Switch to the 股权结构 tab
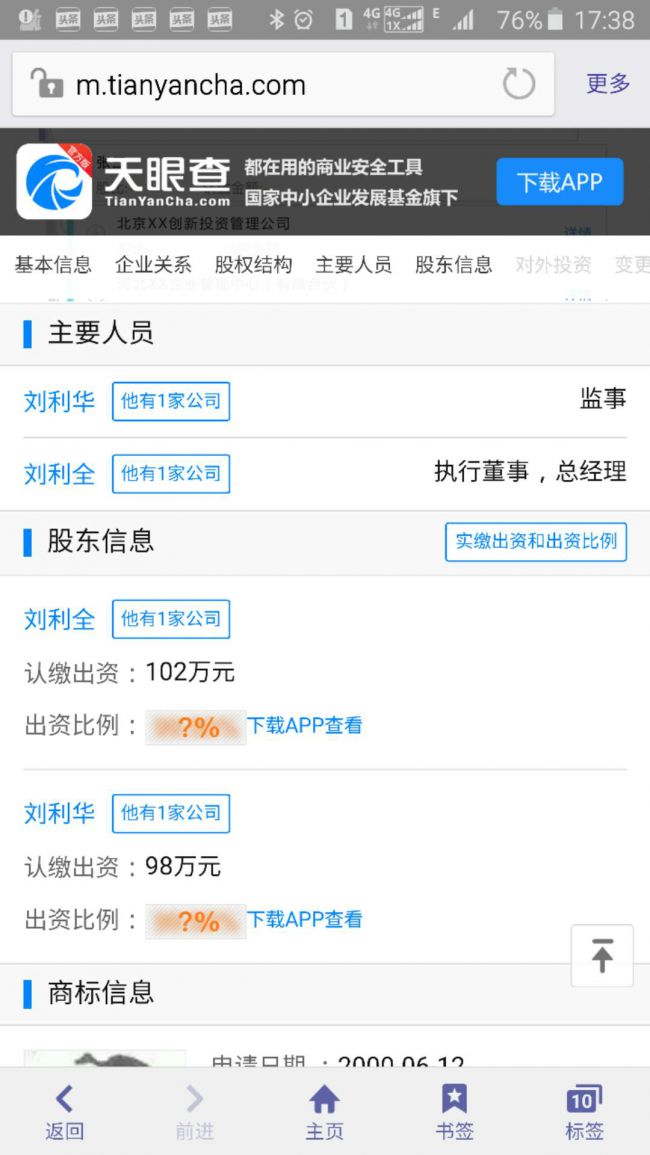The height and width of the screenshot is (1155, 650). (253, 265)
